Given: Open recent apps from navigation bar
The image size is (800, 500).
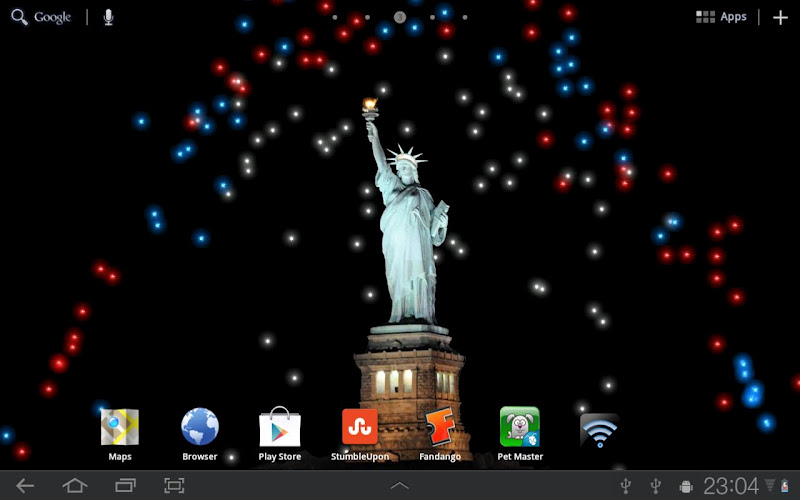Looking at the screenshot, I should pos(125,486).
